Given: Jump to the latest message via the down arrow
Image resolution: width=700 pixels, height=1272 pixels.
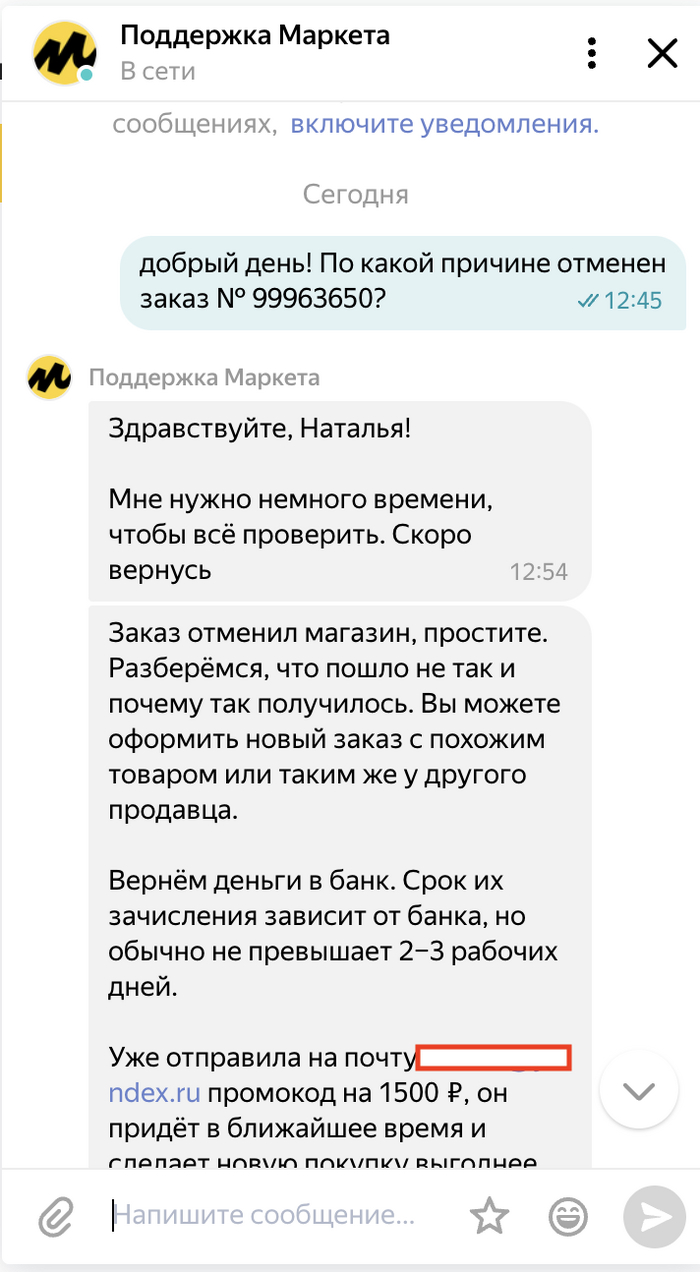Looking at the screenshot, I should [638, 1091].
